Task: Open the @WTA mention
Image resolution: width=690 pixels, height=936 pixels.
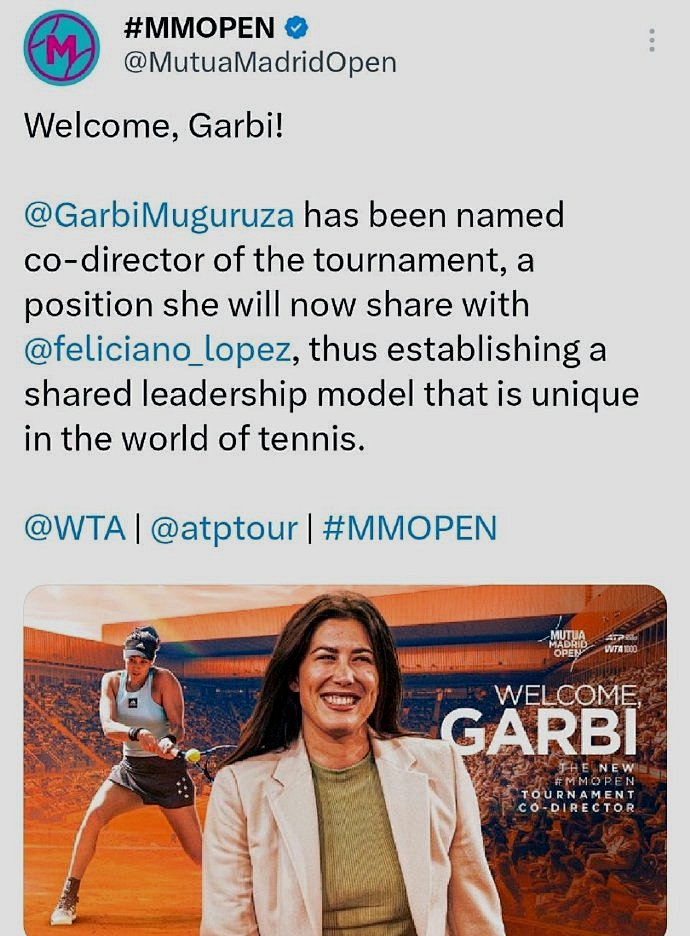Action: (x=74, y=527)
